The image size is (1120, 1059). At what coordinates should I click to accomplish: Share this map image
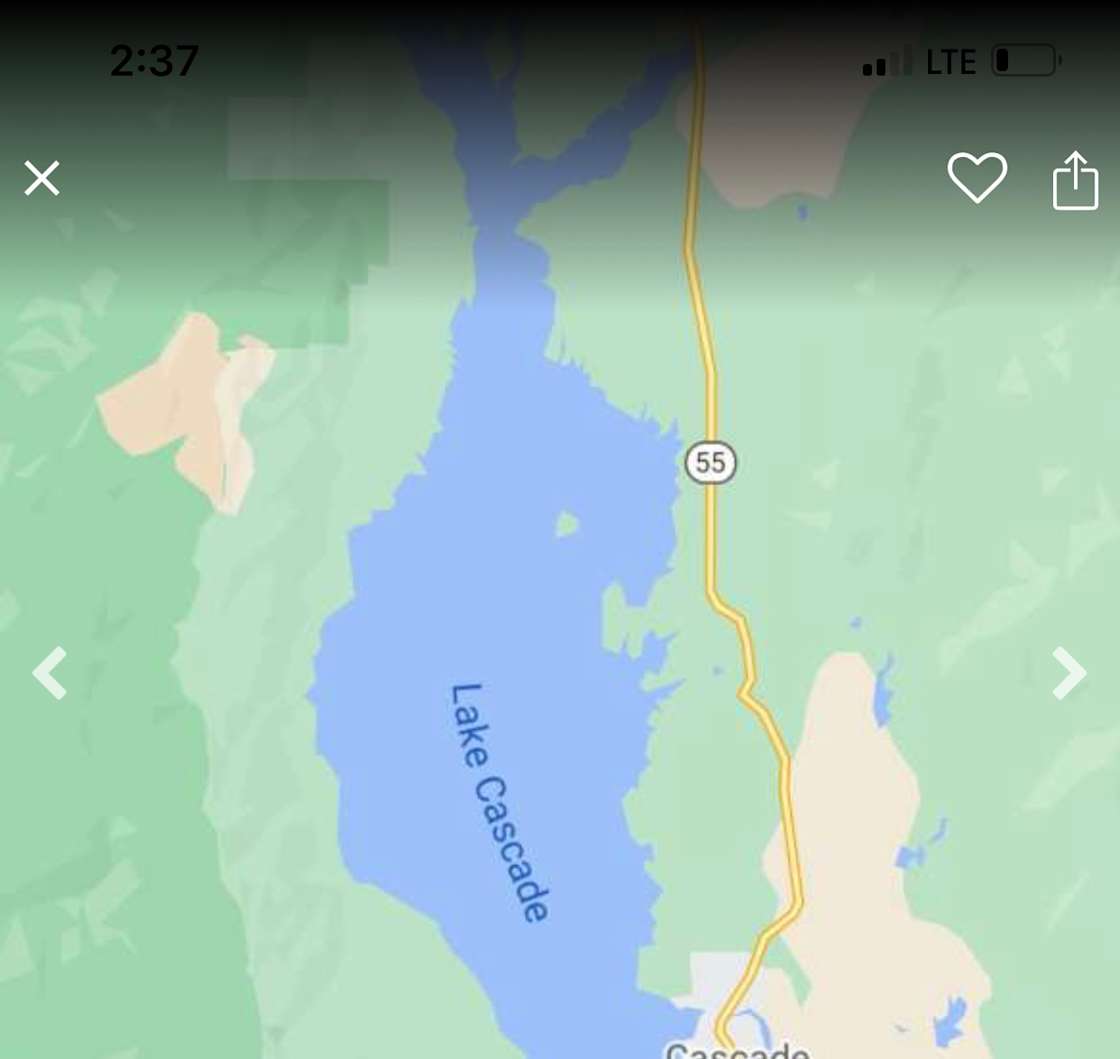click(x=1075, y=181)
